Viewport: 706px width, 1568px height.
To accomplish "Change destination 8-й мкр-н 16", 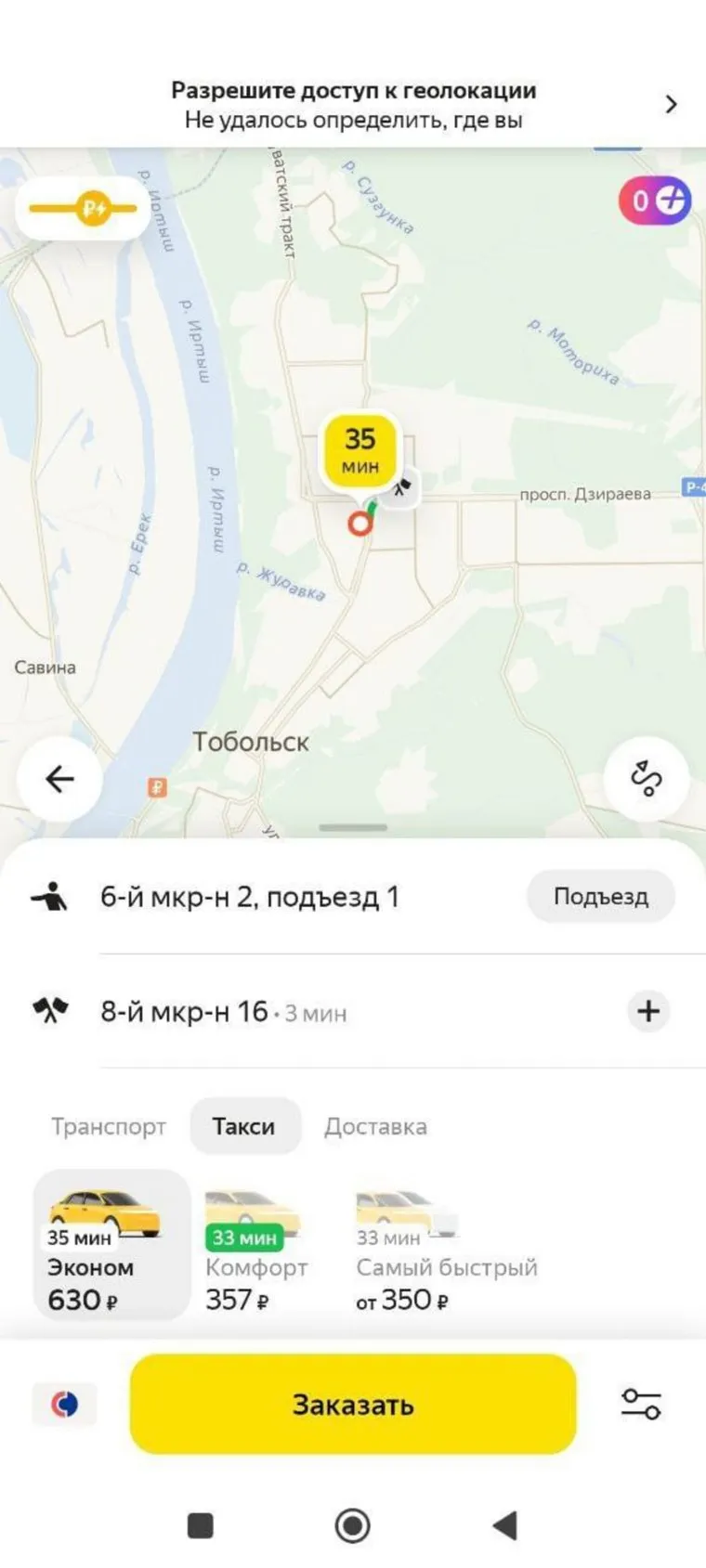I will coord(223,1011).
